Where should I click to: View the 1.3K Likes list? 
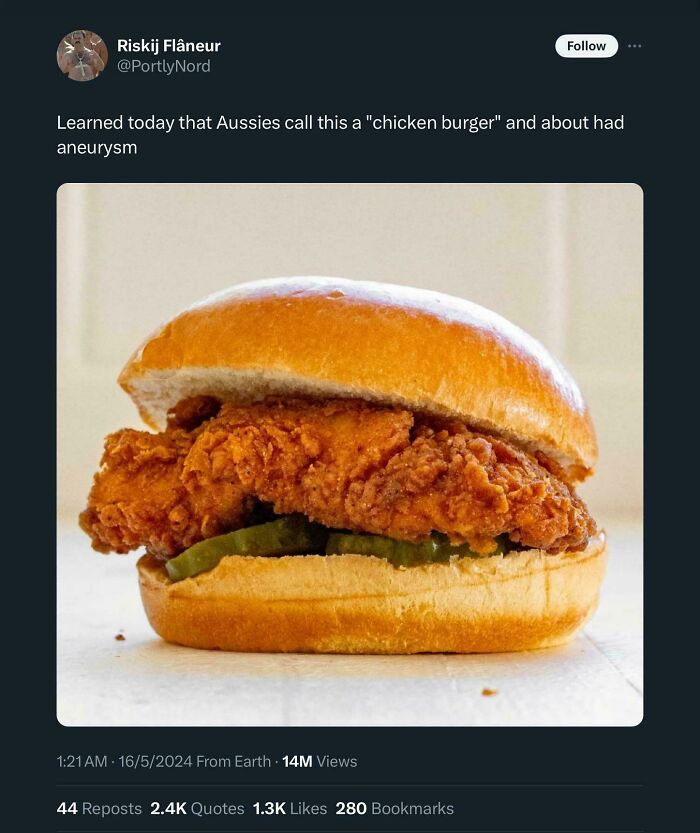pos(288,808)
